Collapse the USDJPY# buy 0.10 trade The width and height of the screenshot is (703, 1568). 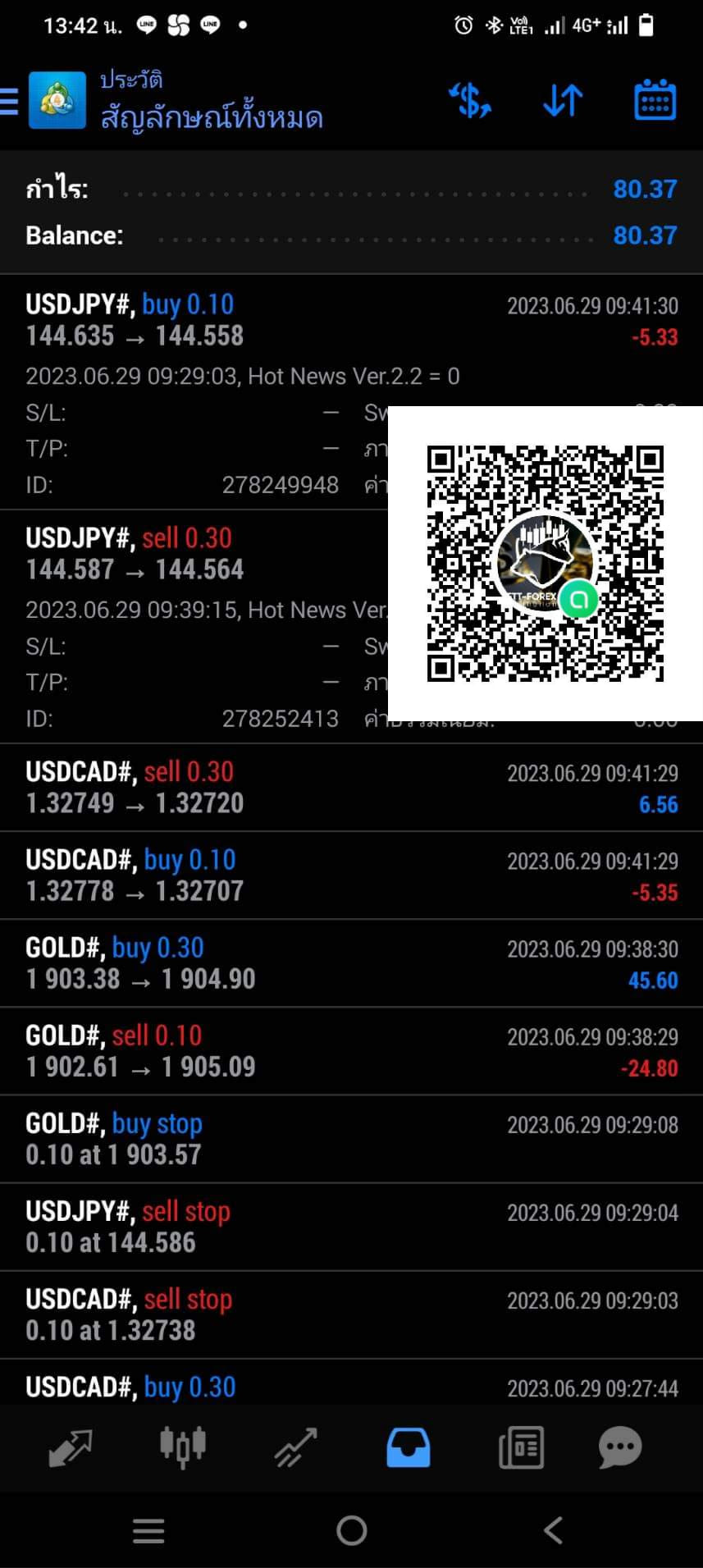click(351, 392)
